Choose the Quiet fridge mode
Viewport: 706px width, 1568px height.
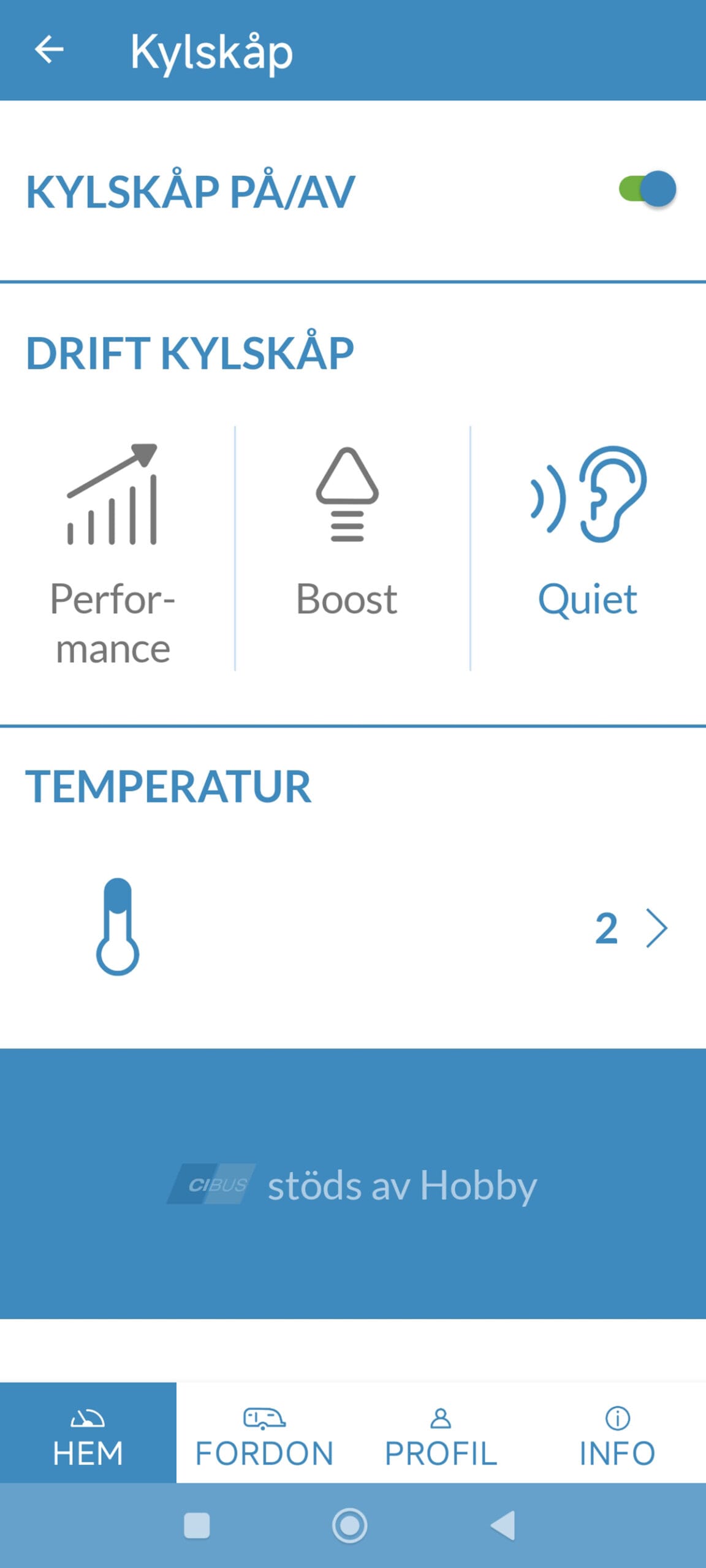point(587,533)
